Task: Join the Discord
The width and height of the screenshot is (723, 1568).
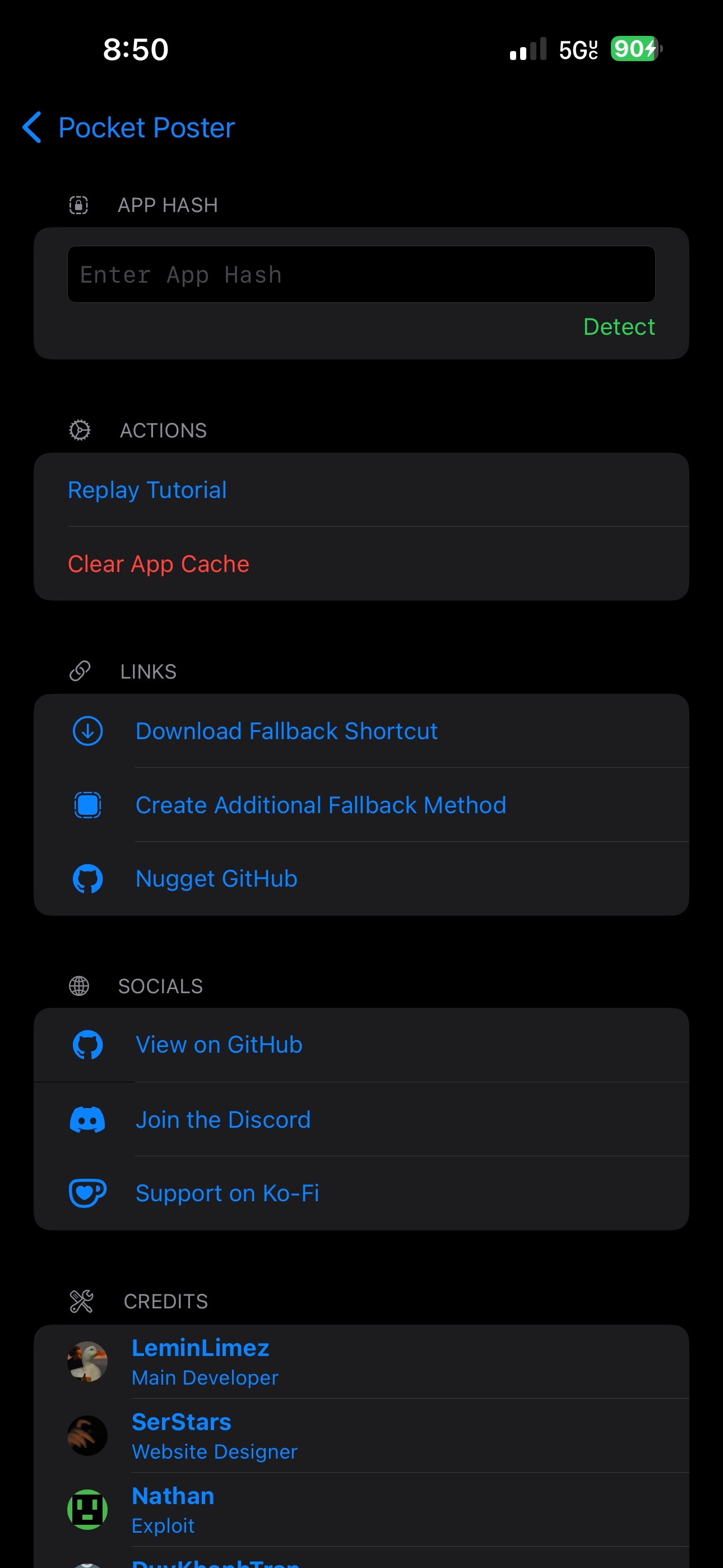Action: click(x=361, y=1119)
